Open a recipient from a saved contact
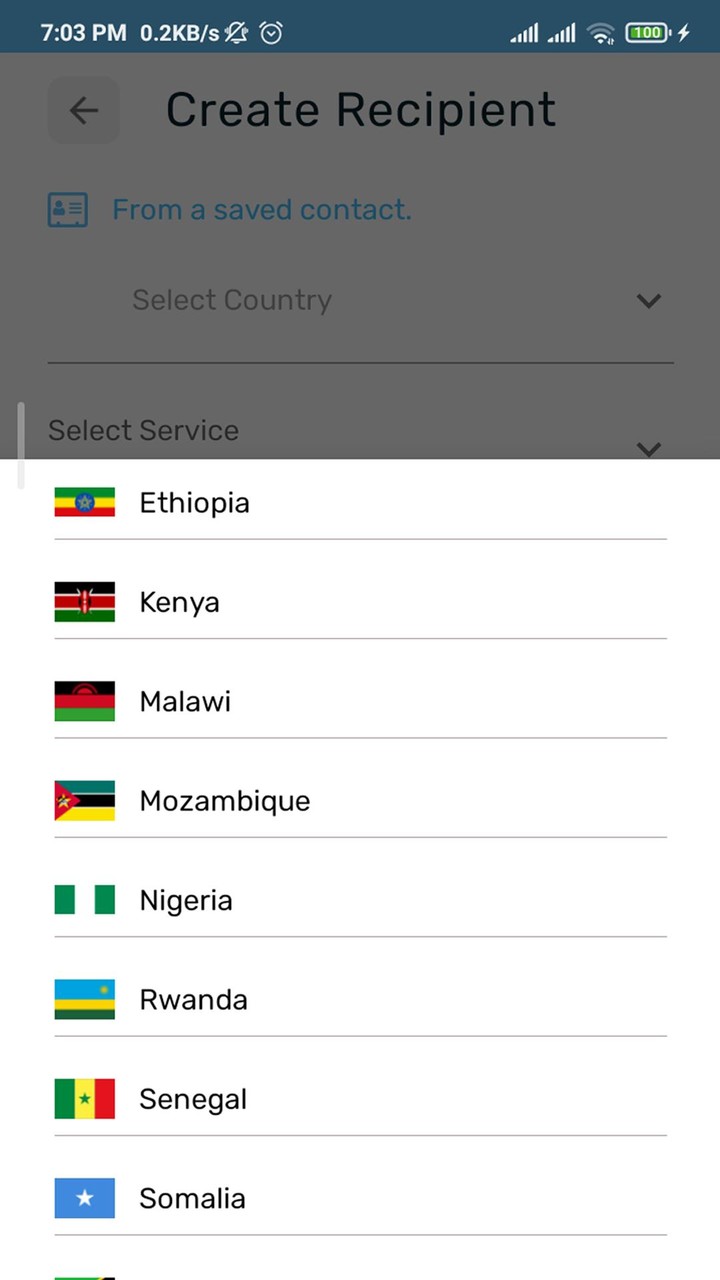720x1280 pixels. [262, 209]
